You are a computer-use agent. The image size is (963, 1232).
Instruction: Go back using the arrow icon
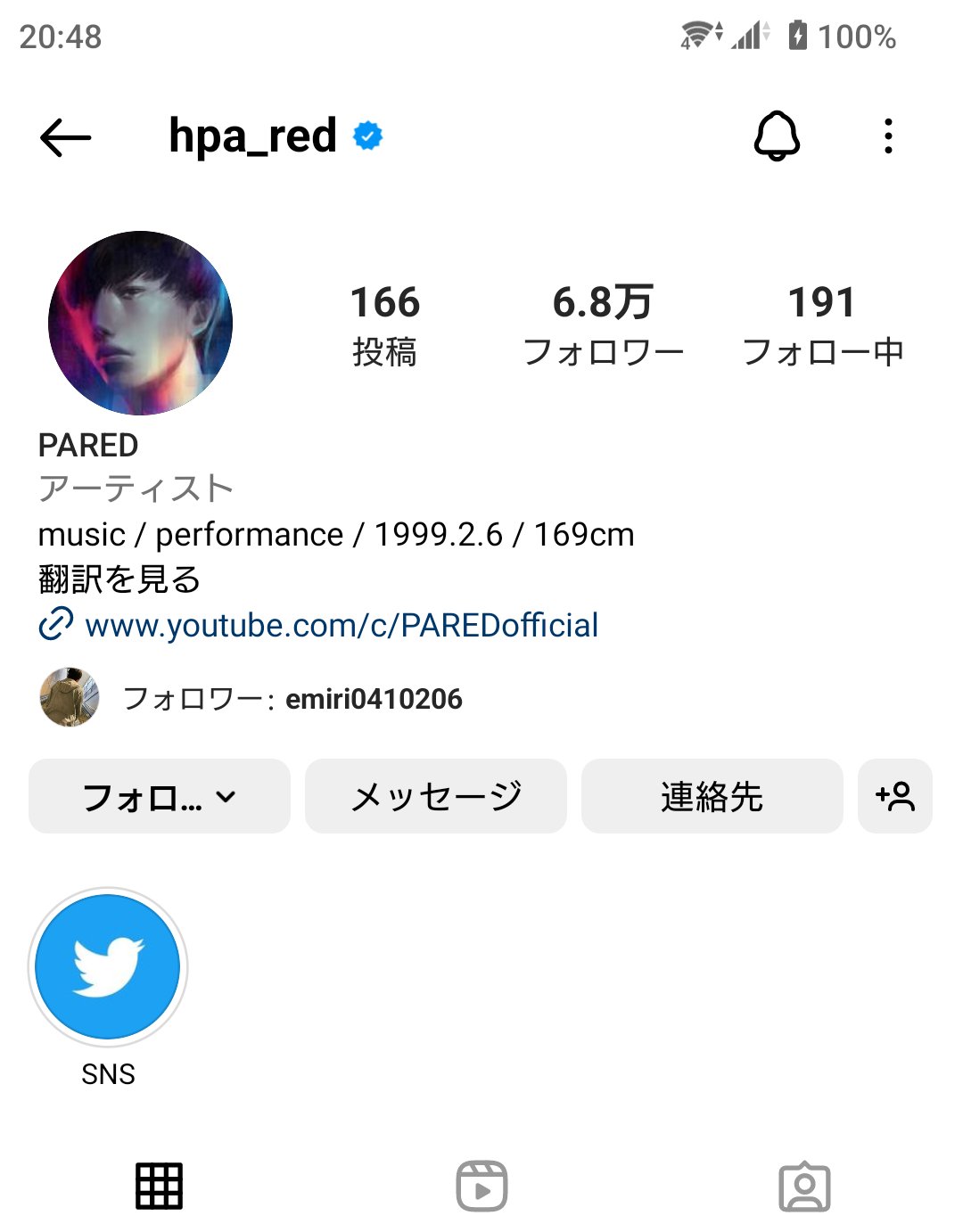click(x=65, y=137)
